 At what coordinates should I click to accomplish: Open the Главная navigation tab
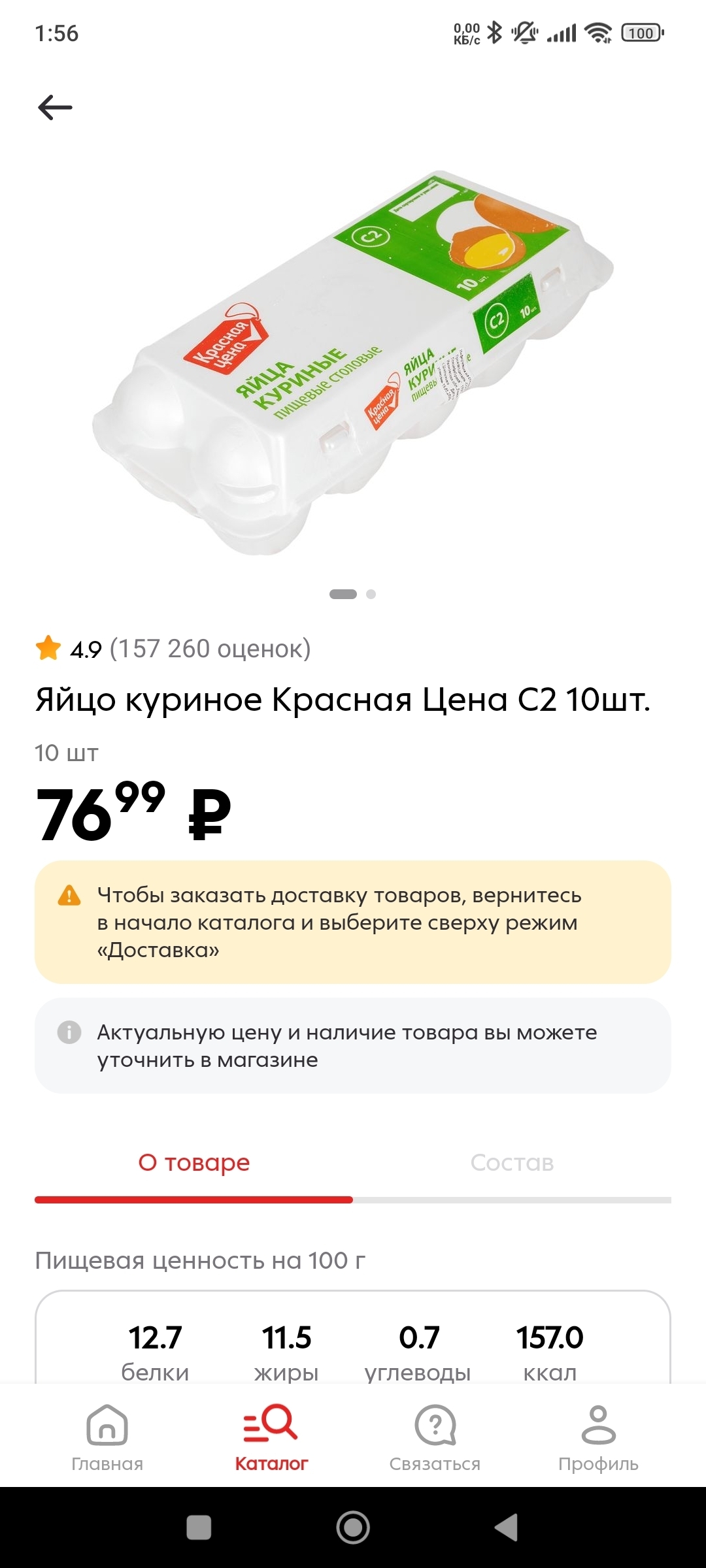click(x=107, y=1437)
